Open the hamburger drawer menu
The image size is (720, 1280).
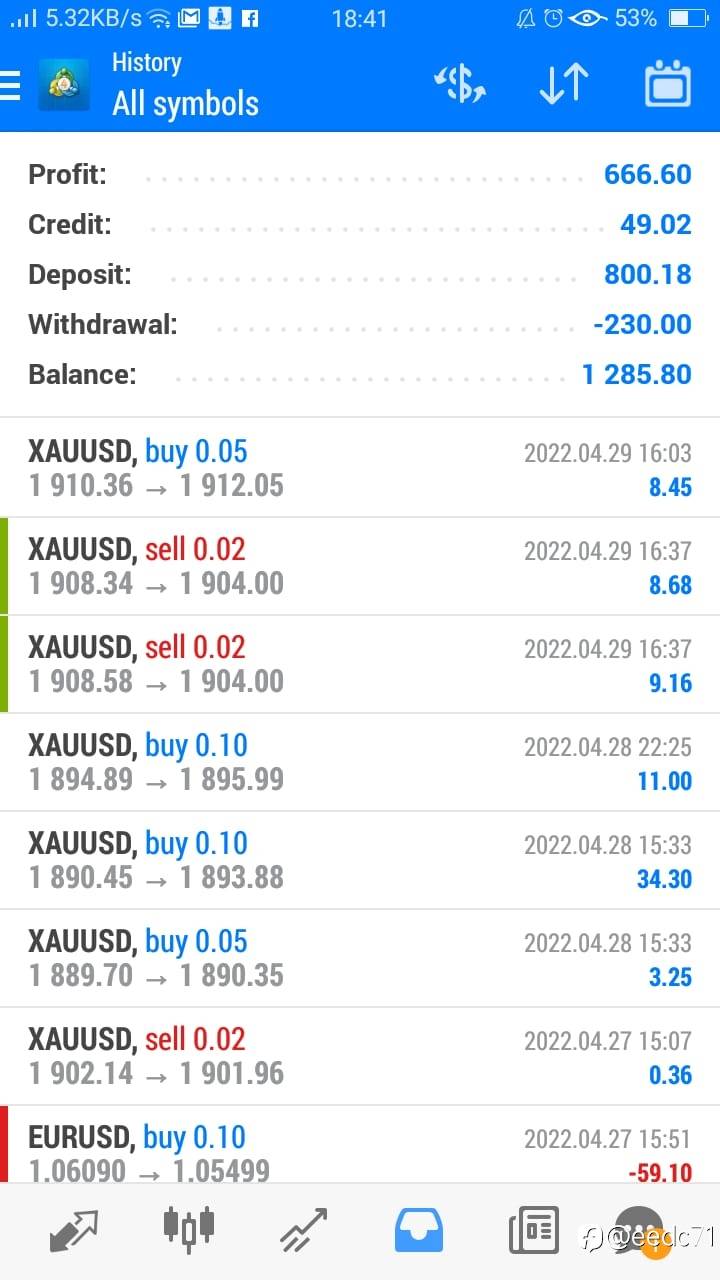click(x=9, y=86)
